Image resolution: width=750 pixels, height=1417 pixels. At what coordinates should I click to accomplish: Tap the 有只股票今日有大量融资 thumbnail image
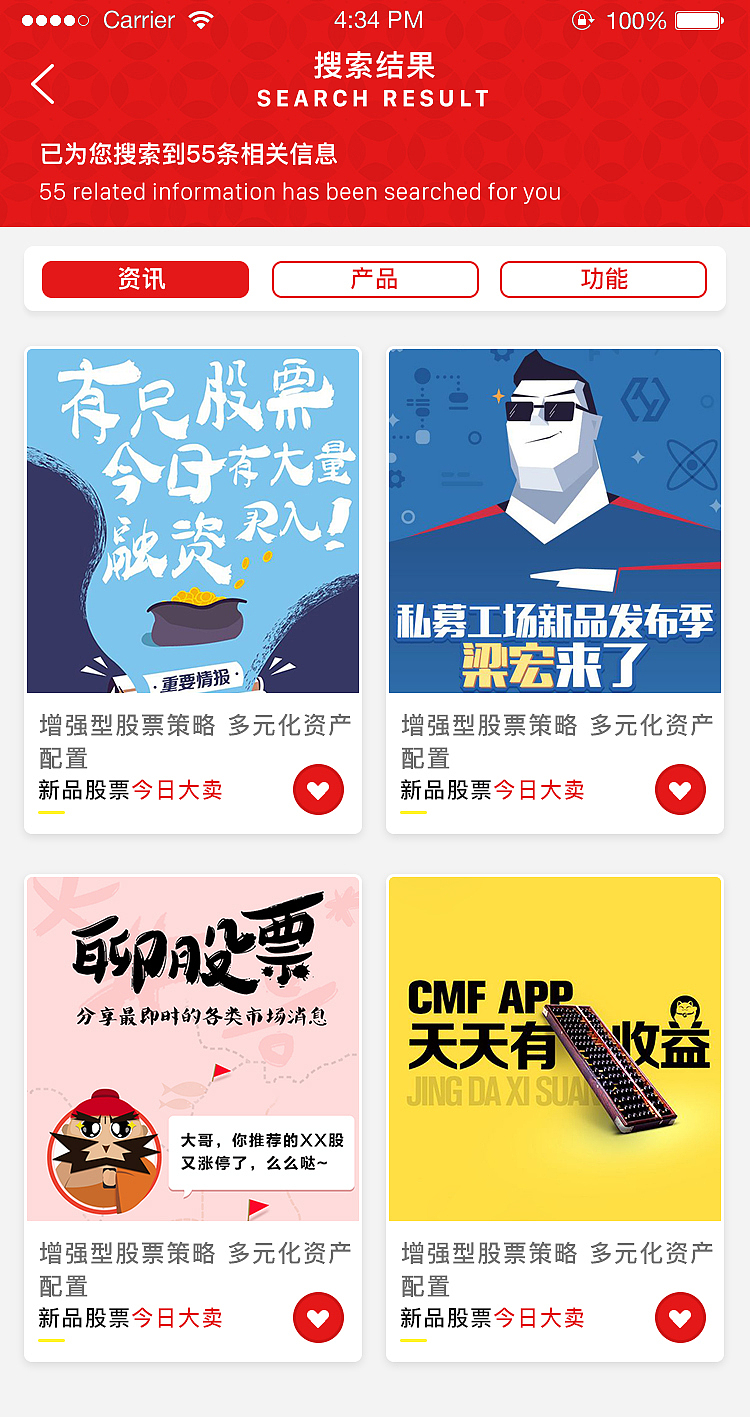[x=193, y=520]
